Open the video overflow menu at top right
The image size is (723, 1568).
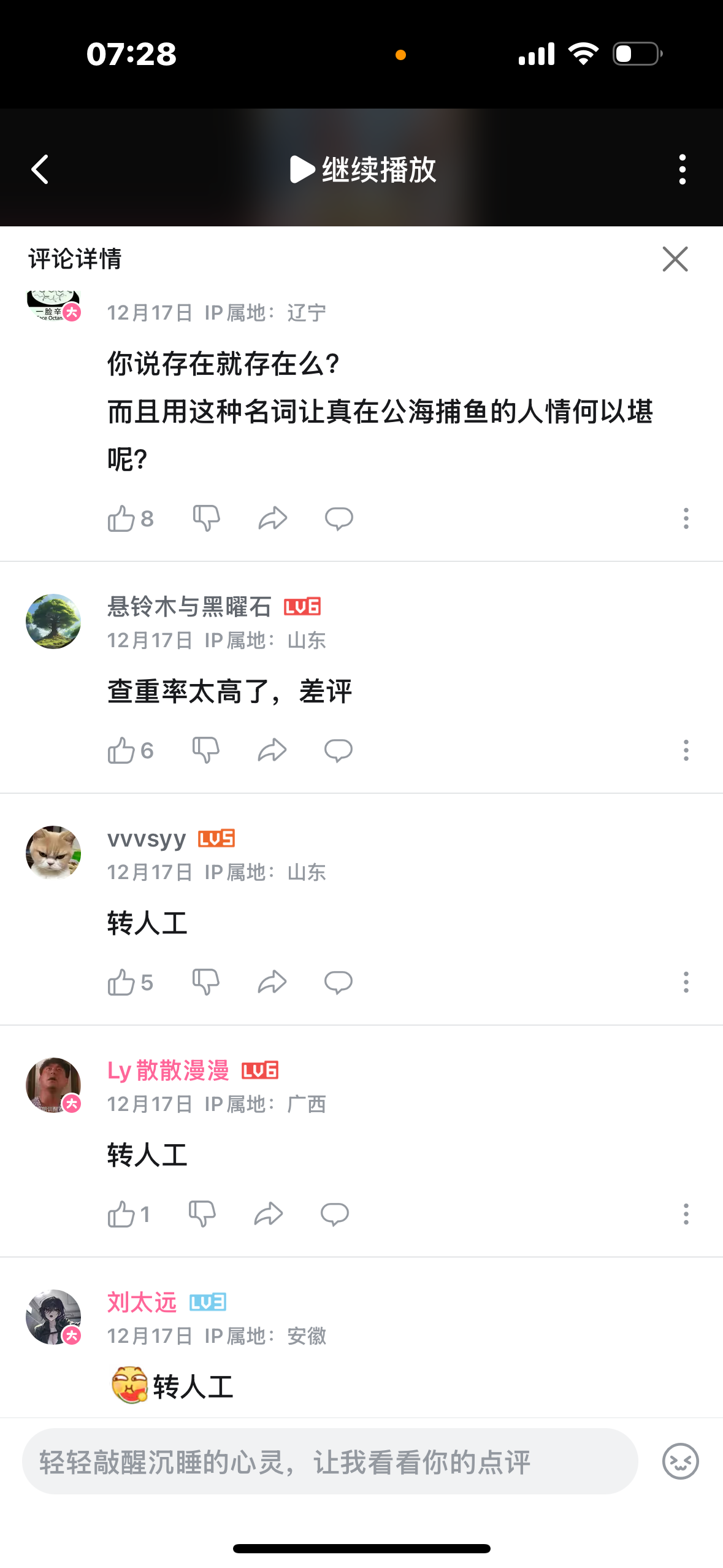[682, 169]
